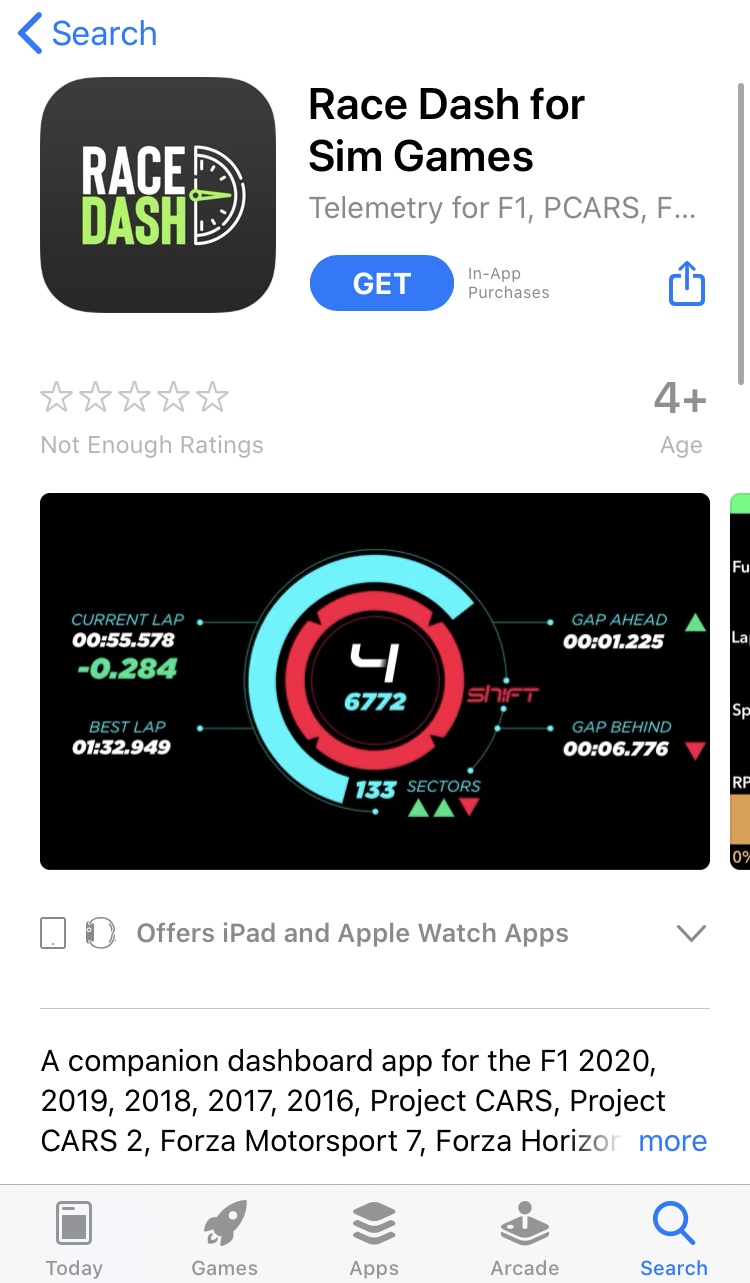Go back to Search results
The width and height of the screenshot is (750, 1283).
pyautogui.click(x=88, y=33)
